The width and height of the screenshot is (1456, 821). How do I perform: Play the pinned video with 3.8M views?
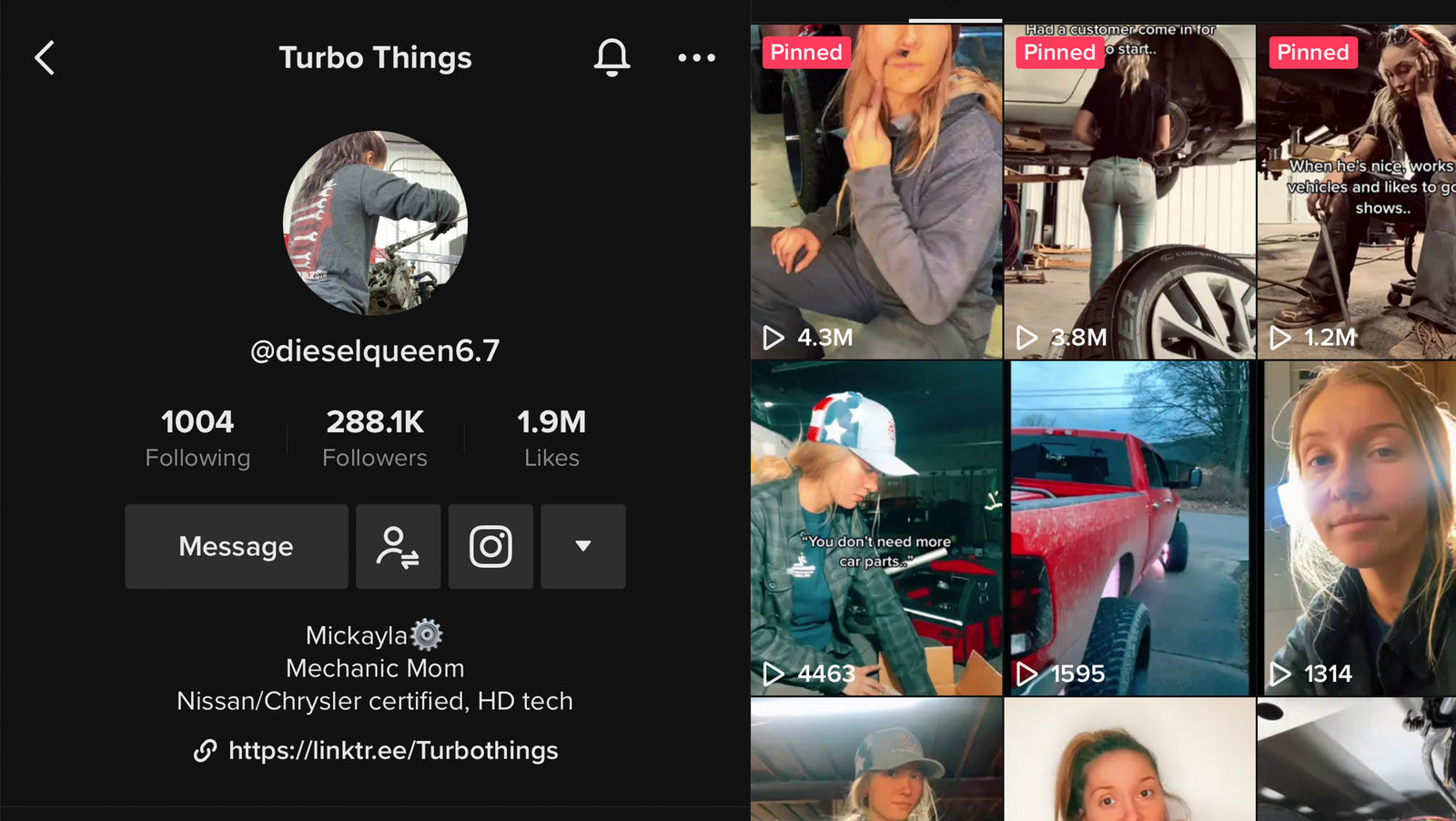click(1129, 191)
